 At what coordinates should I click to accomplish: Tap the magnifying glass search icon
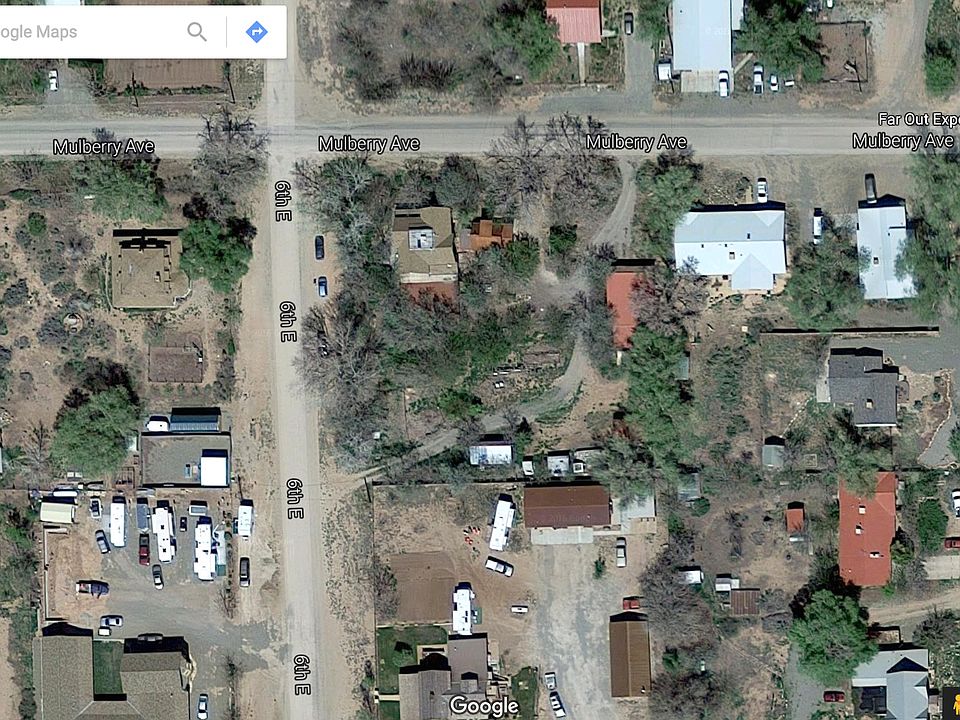pyautogui.click(x=197, y=32)
